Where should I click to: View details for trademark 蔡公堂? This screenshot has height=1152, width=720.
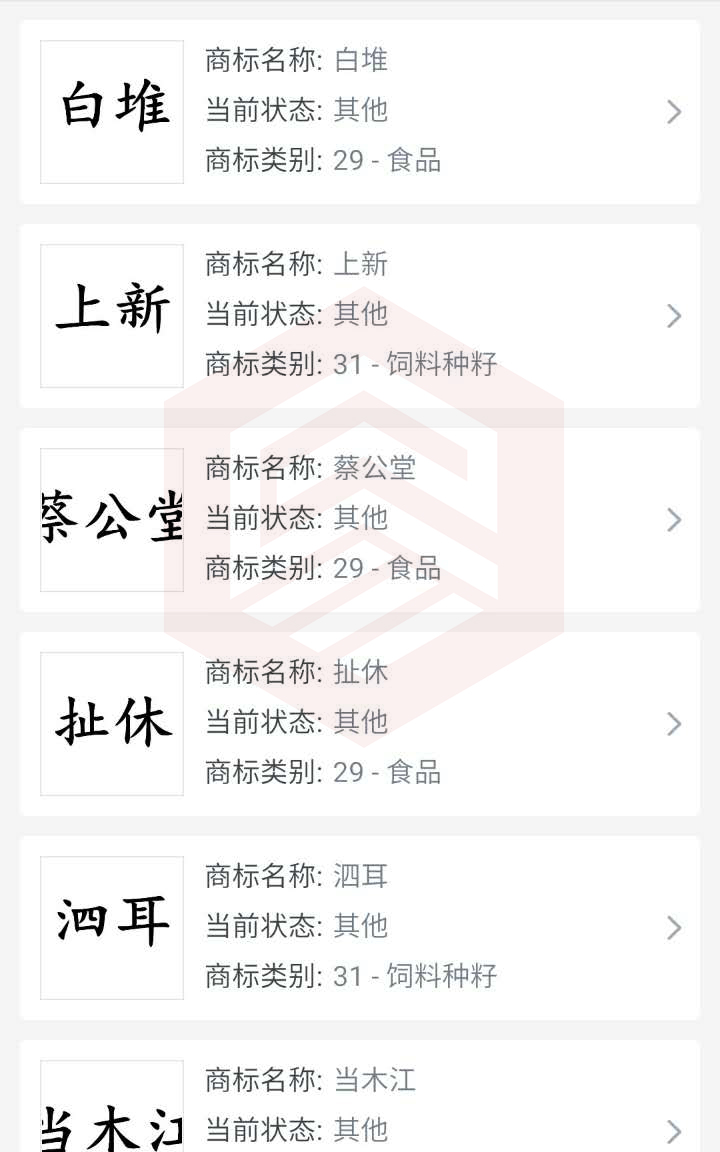click(360, 520)
